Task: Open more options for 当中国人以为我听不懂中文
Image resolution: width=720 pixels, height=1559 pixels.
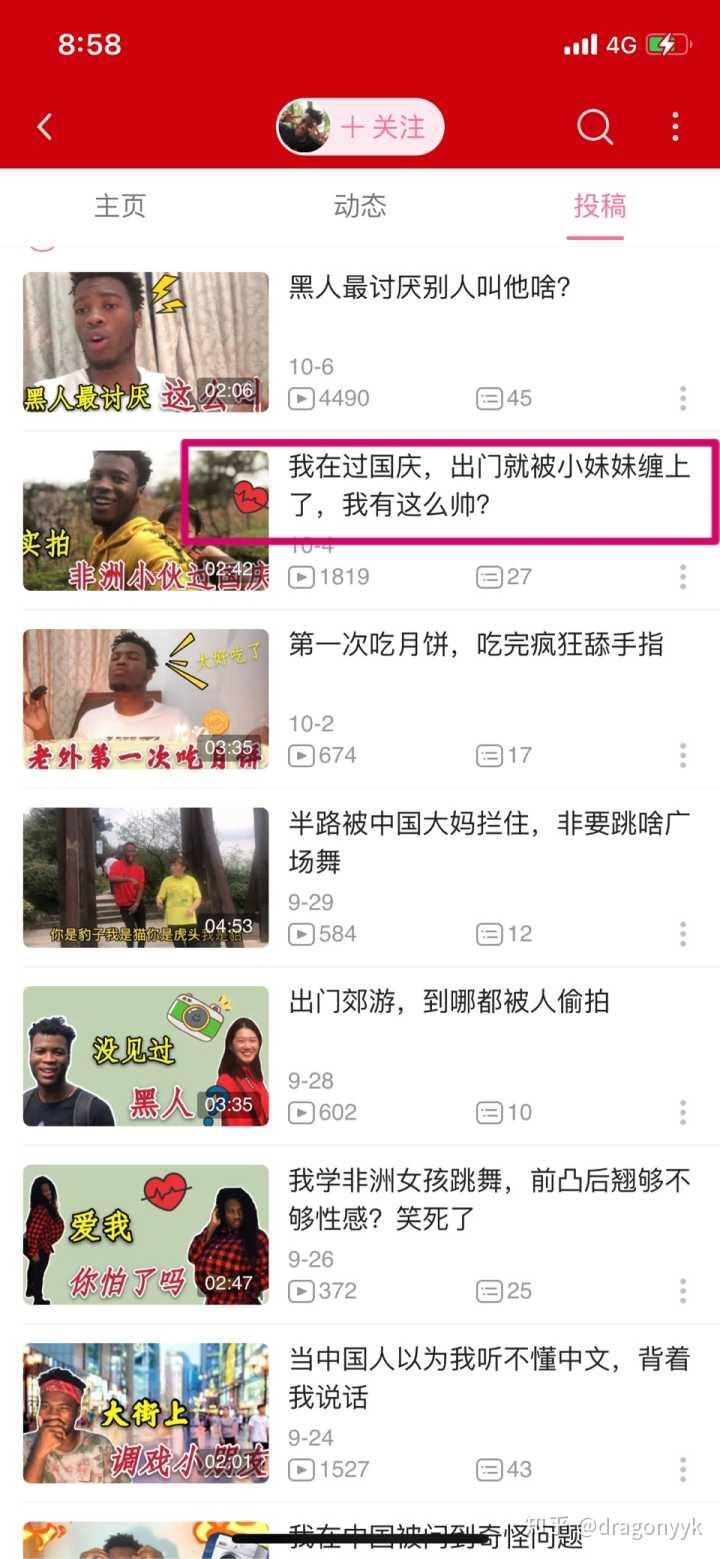Action: click(683, 1469)
